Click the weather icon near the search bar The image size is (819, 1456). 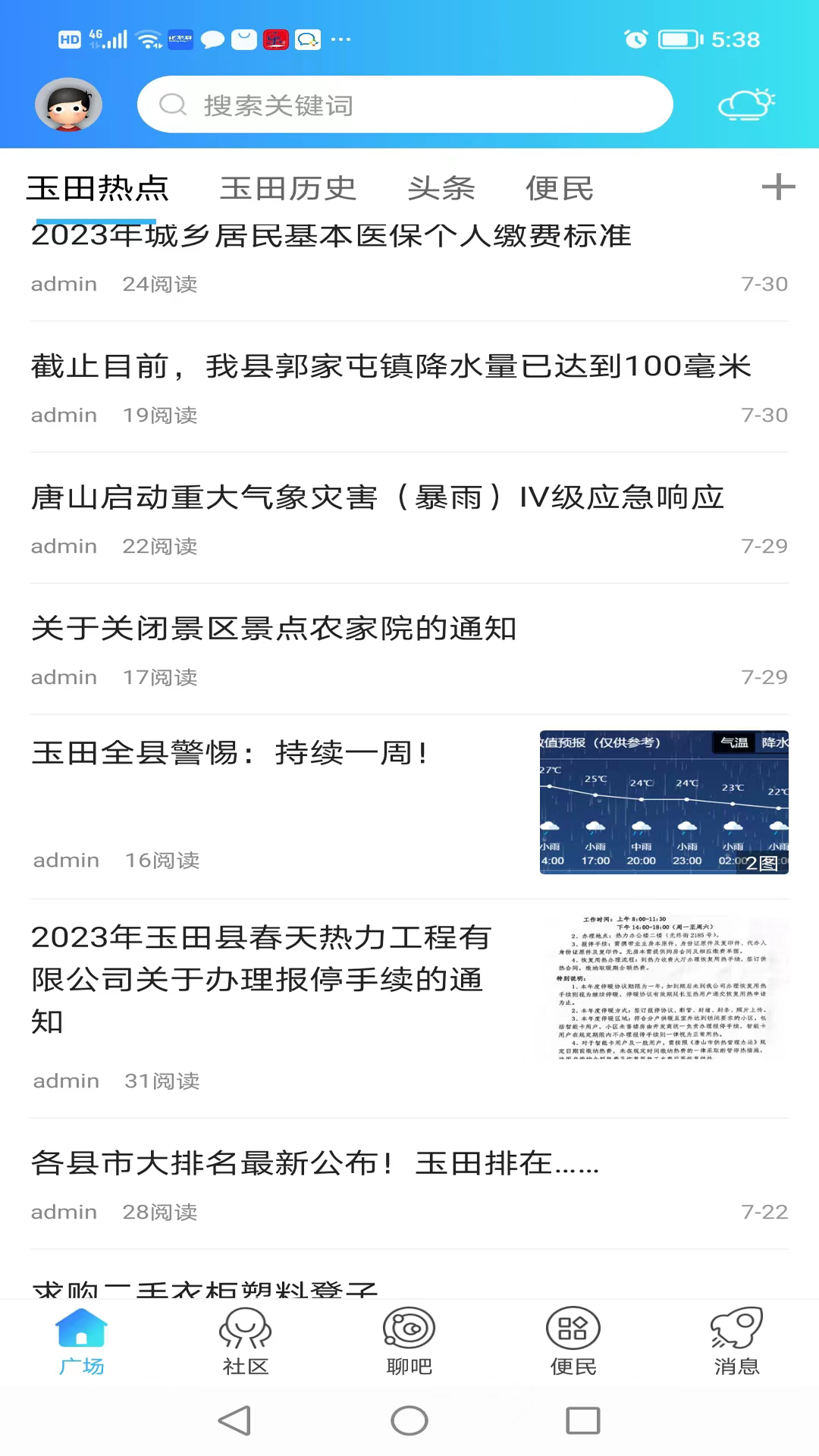click(x=746, y=104)
